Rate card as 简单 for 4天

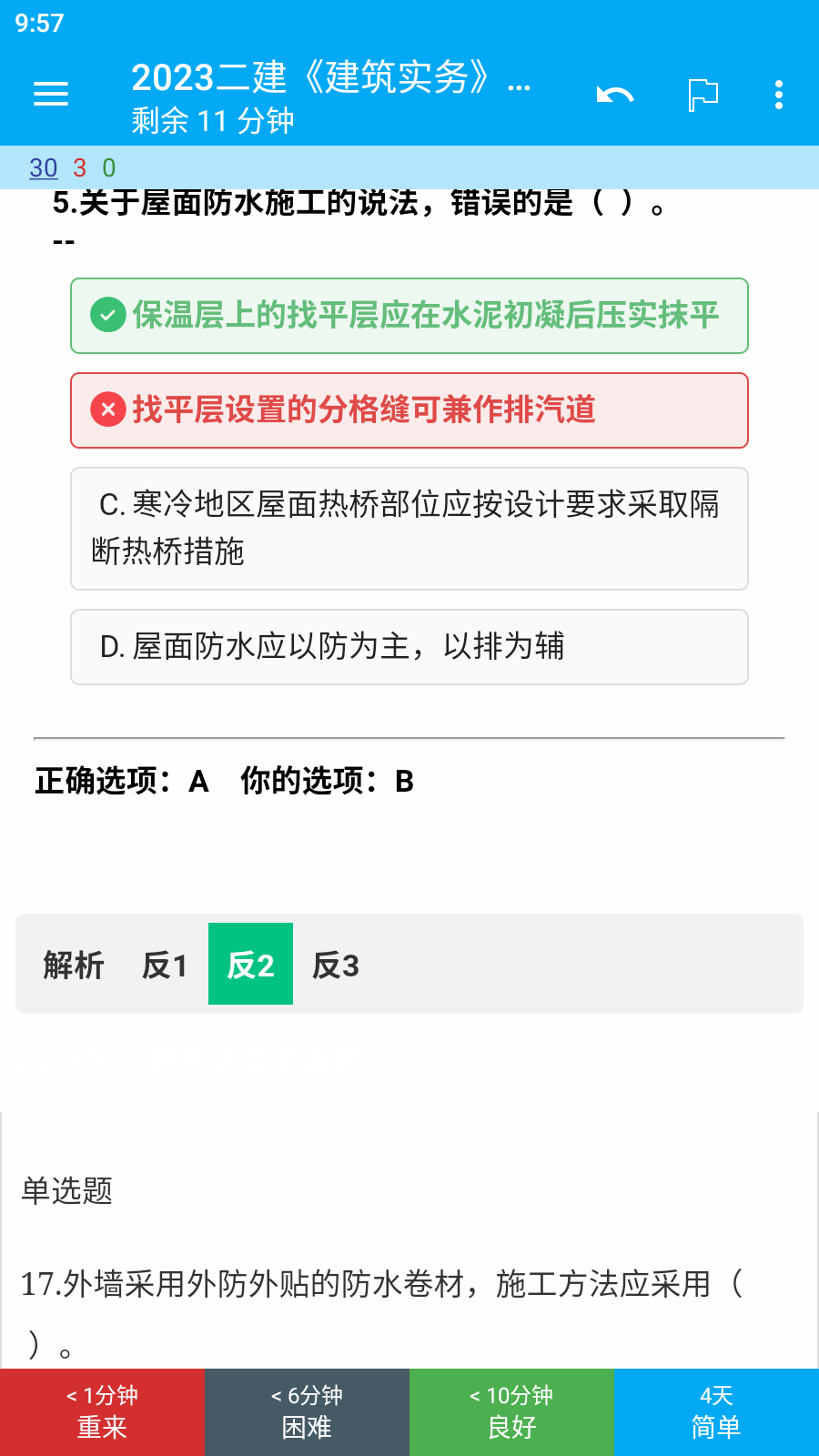coord(716,1412)
